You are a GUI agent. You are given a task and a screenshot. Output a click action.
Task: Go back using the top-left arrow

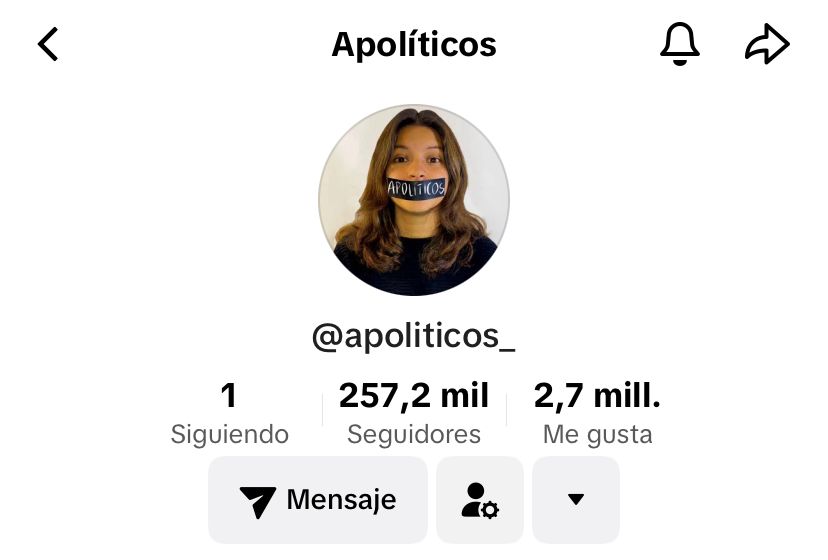pos(48,45)
